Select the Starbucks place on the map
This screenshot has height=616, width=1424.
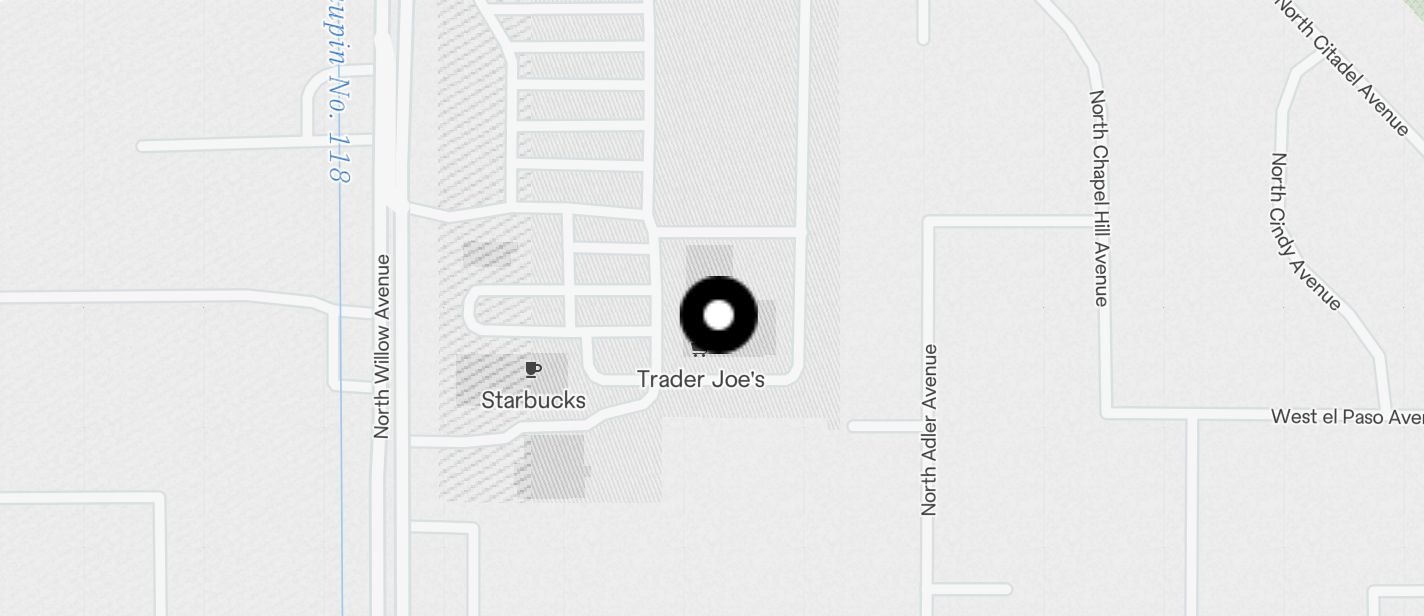click(533, 399)
